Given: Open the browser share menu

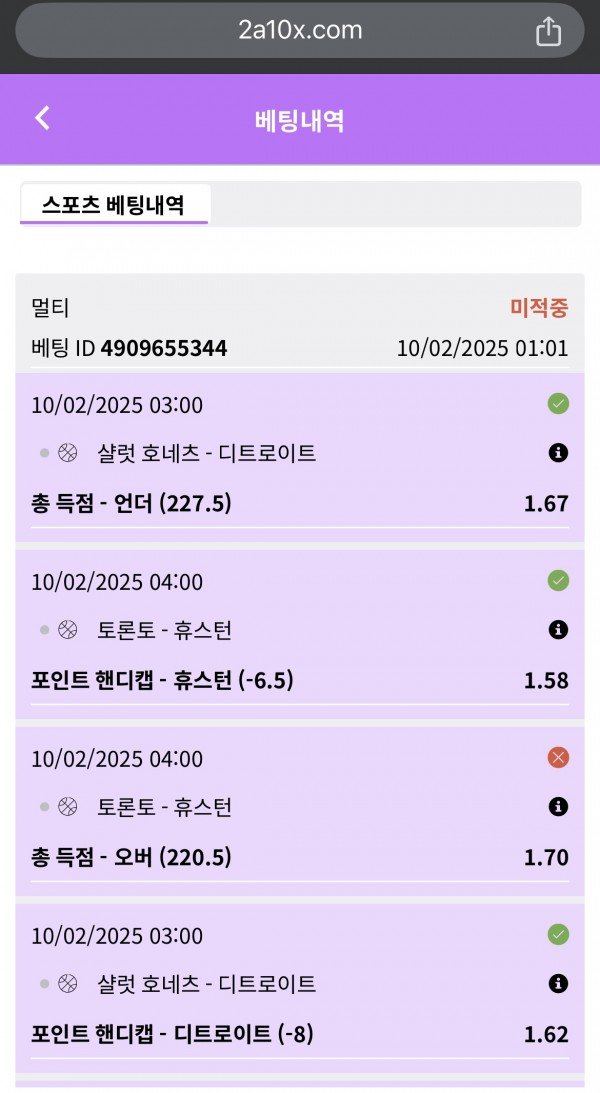Looking at the screenshot, I should coord(548,31).
